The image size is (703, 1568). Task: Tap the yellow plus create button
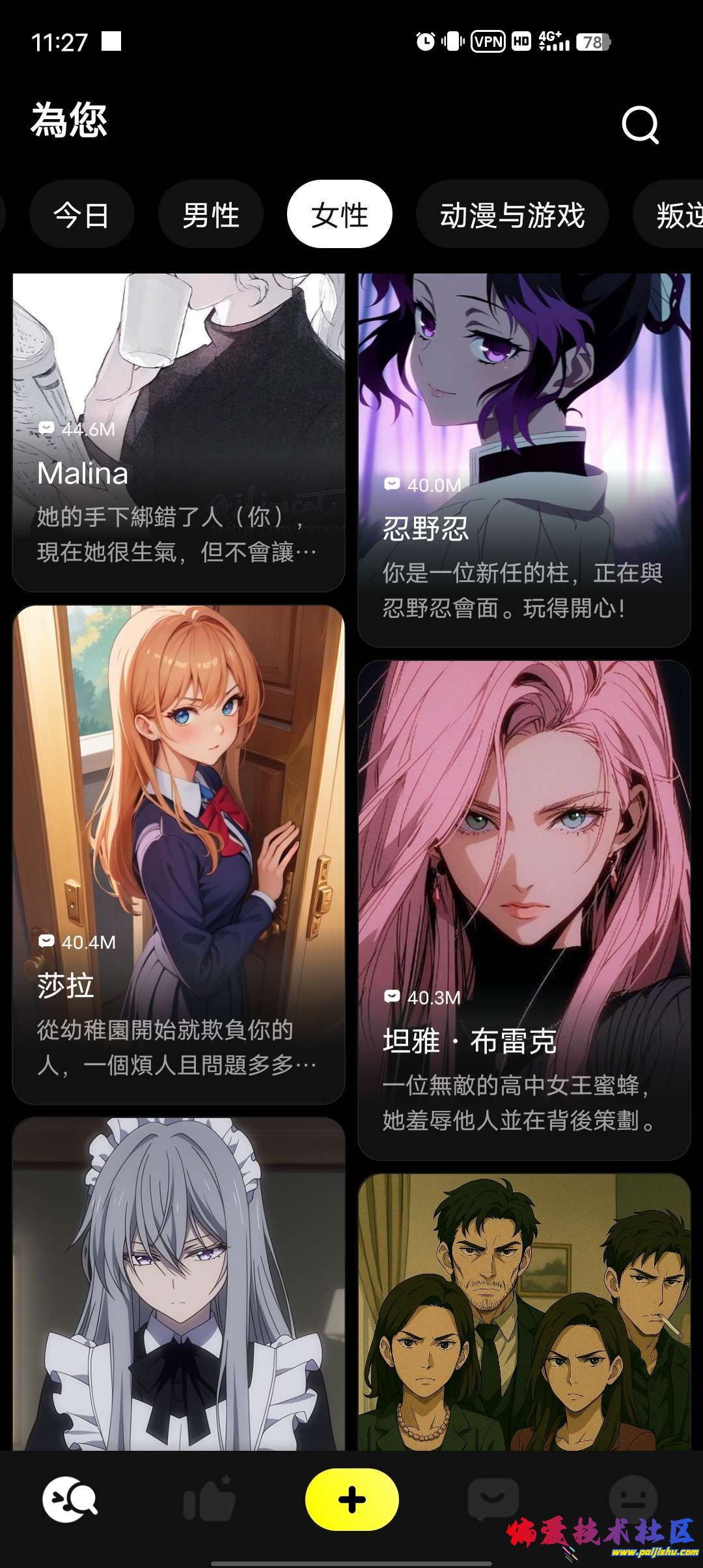tap(351, 1500)
